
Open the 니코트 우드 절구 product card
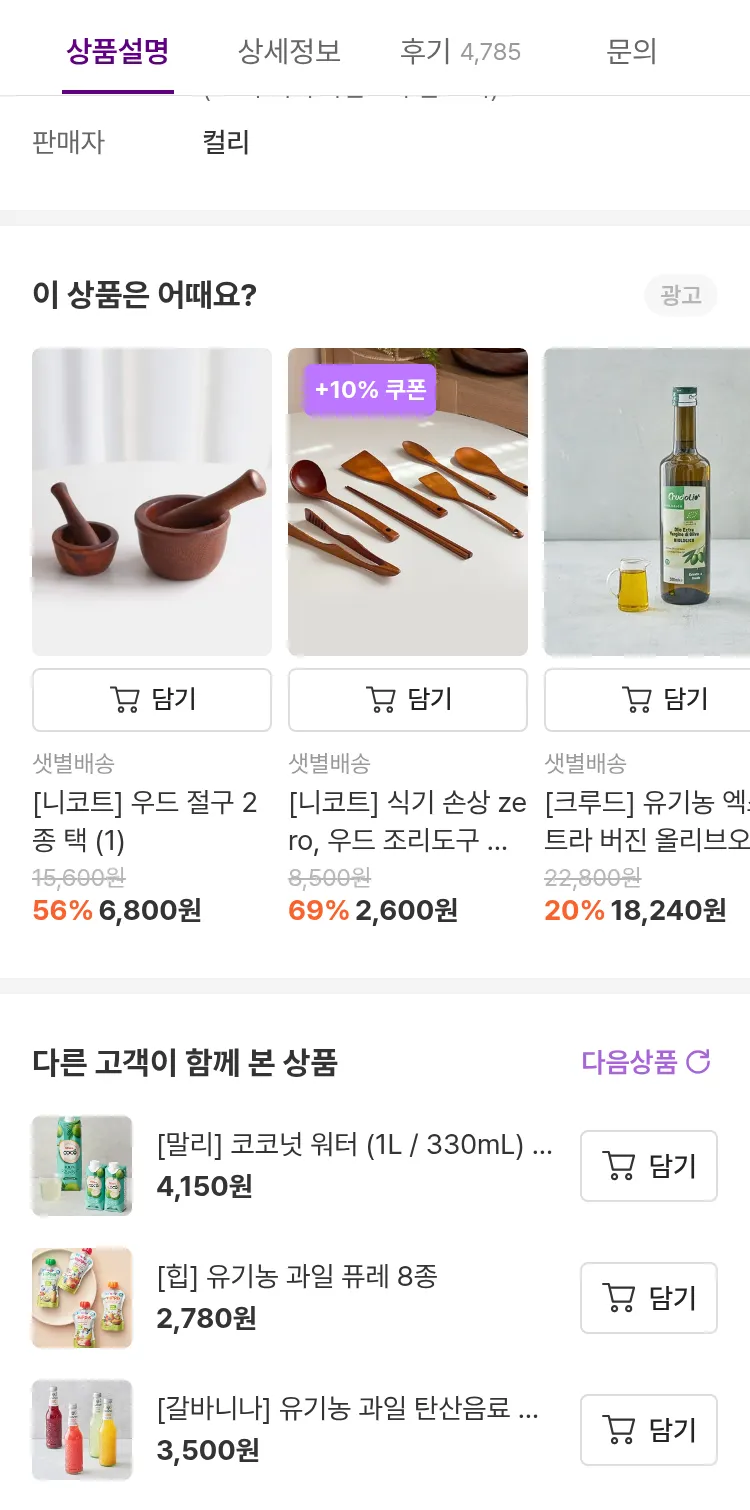click(152, 502)
